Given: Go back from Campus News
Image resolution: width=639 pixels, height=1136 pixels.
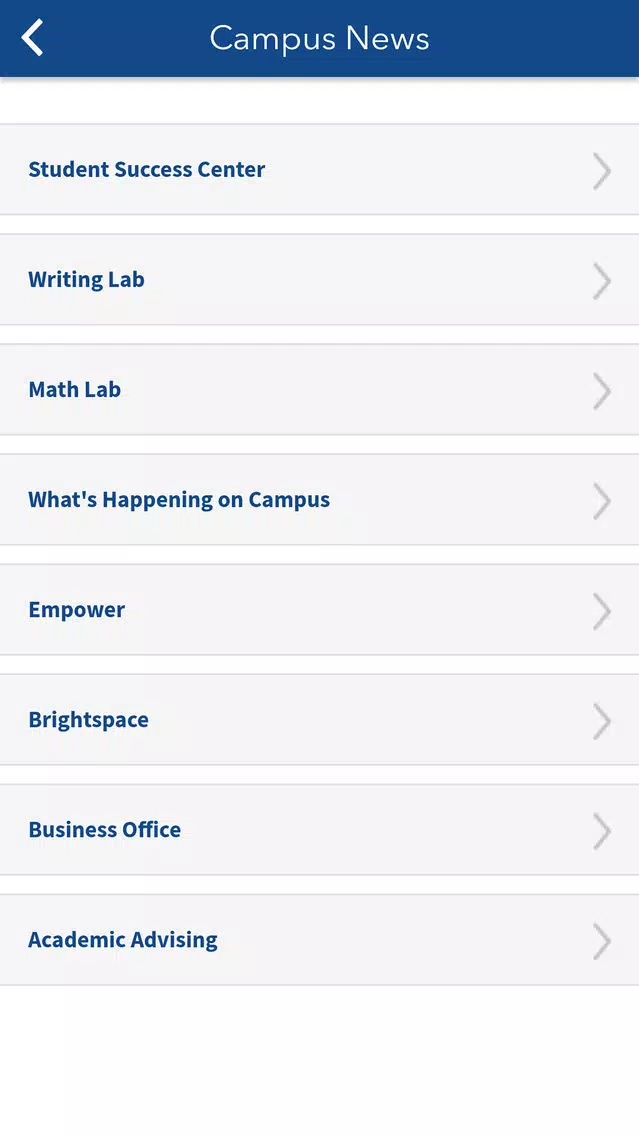Looking at the screenshot, I should pos(33,38).
